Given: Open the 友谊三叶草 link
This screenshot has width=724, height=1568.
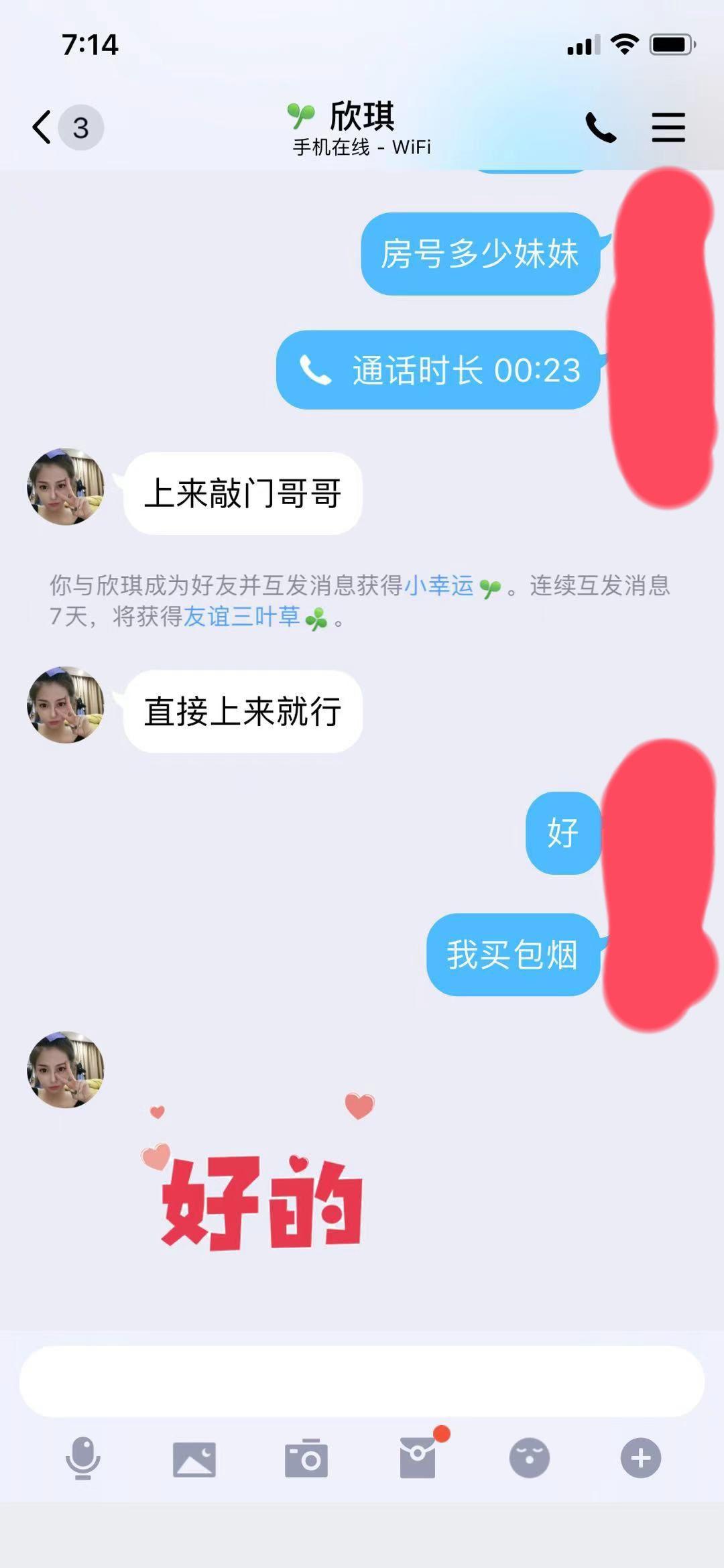Looking at the screenshot, I should [241, 617].
